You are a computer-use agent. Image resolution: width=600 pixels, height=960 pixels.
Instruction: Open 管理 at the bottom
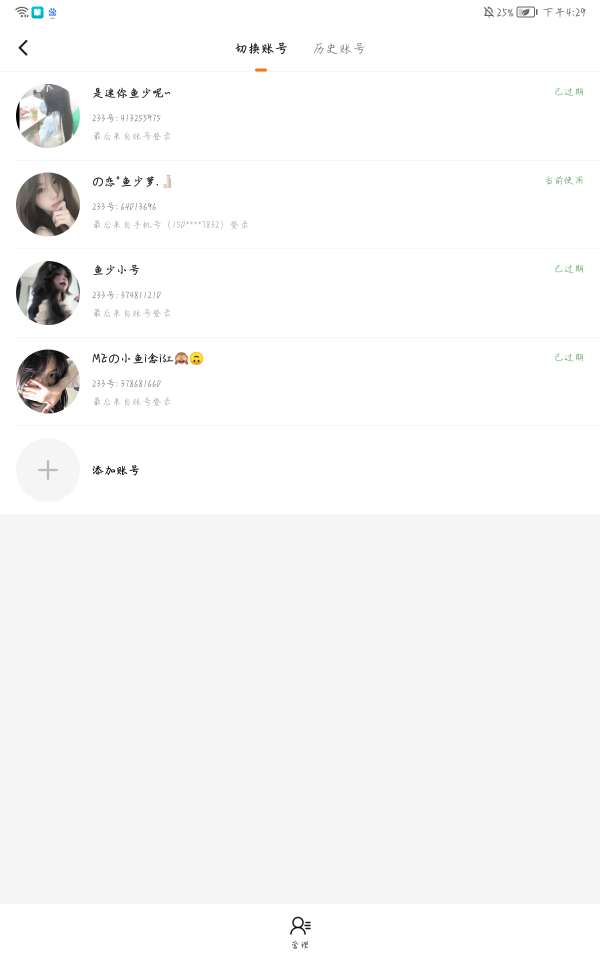tap(300, 931)
